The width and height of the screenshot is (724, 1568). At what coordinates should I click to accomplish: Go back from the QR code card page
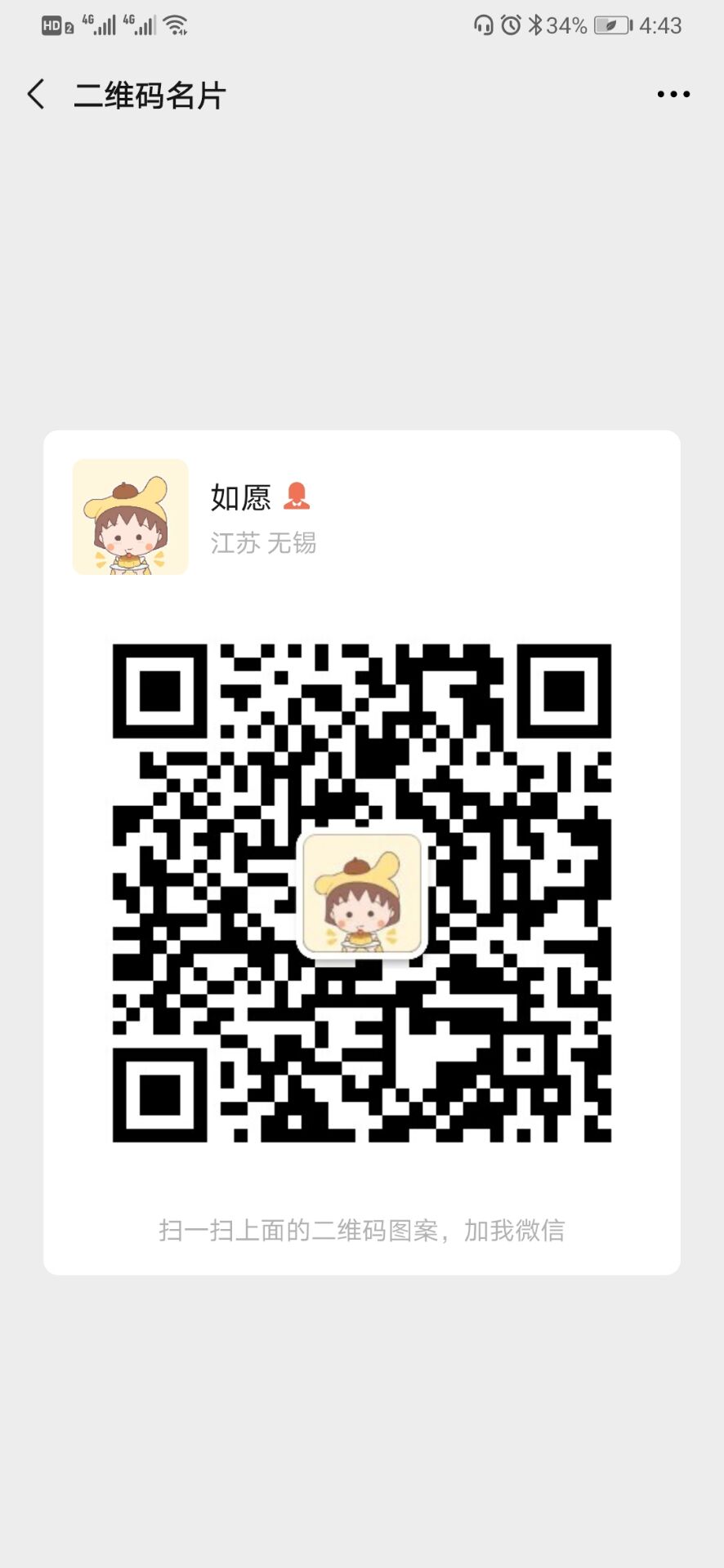coord(36,95)
